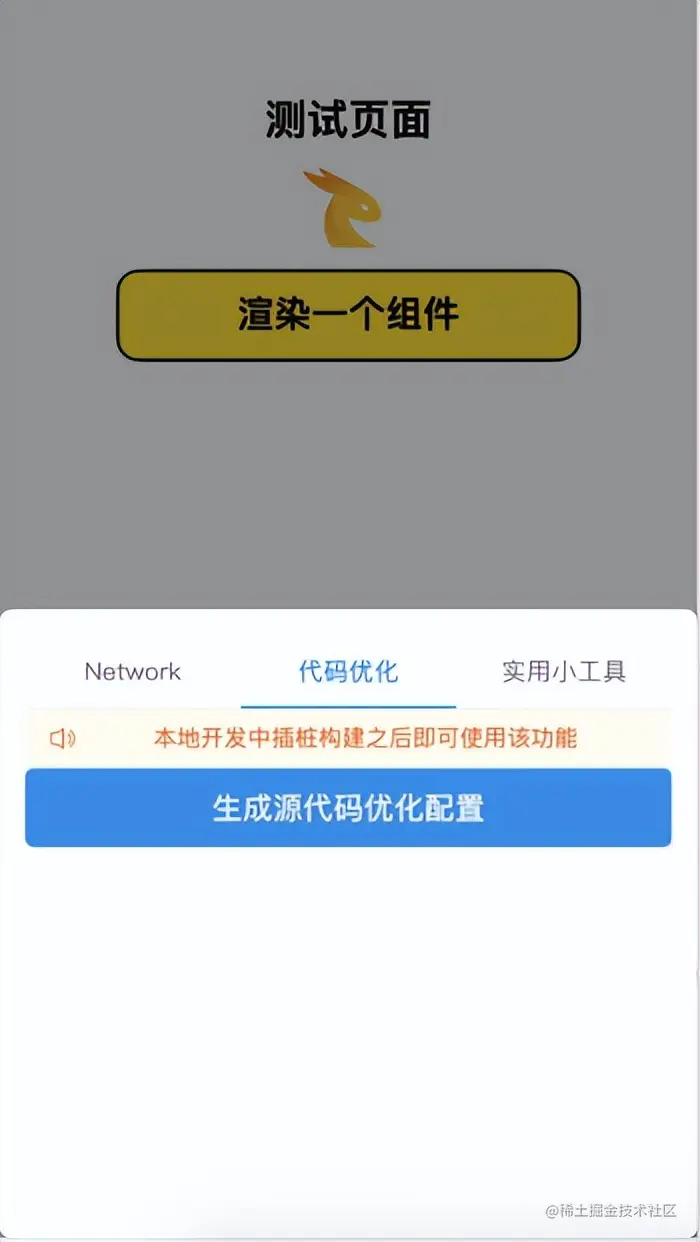Viewport: 700px width, 1242px height.
Task: Switch to the Network tab
Action: pyautogui.click(x=133, y=671)
